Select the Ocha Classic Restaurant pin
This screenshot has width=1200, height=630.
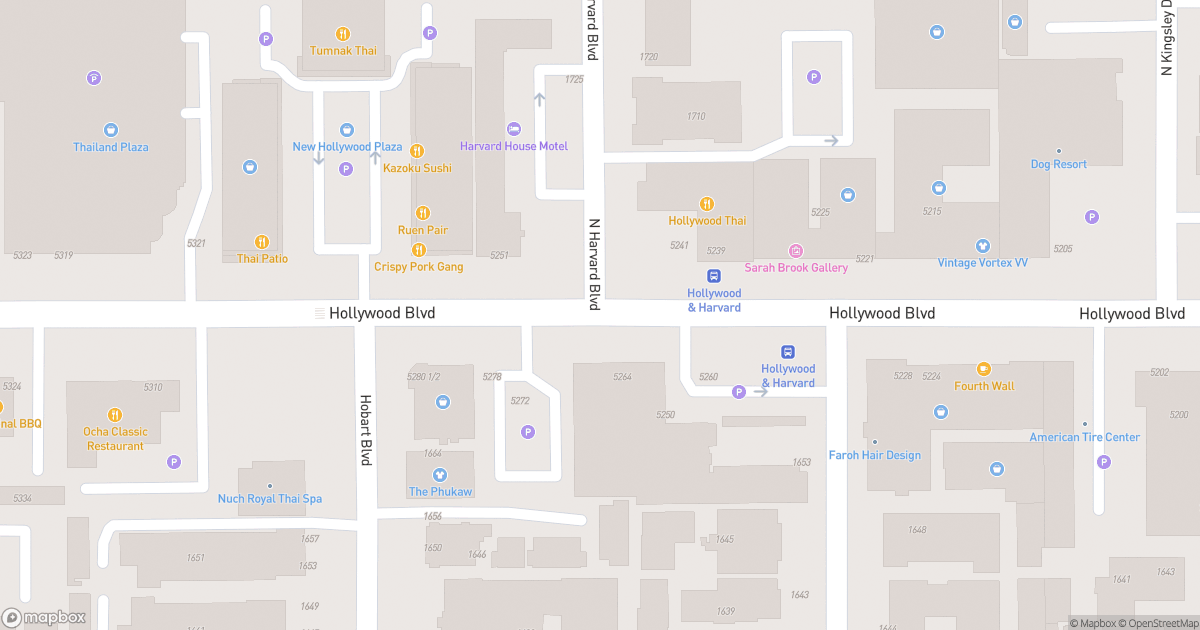click(x=115, y=415)
